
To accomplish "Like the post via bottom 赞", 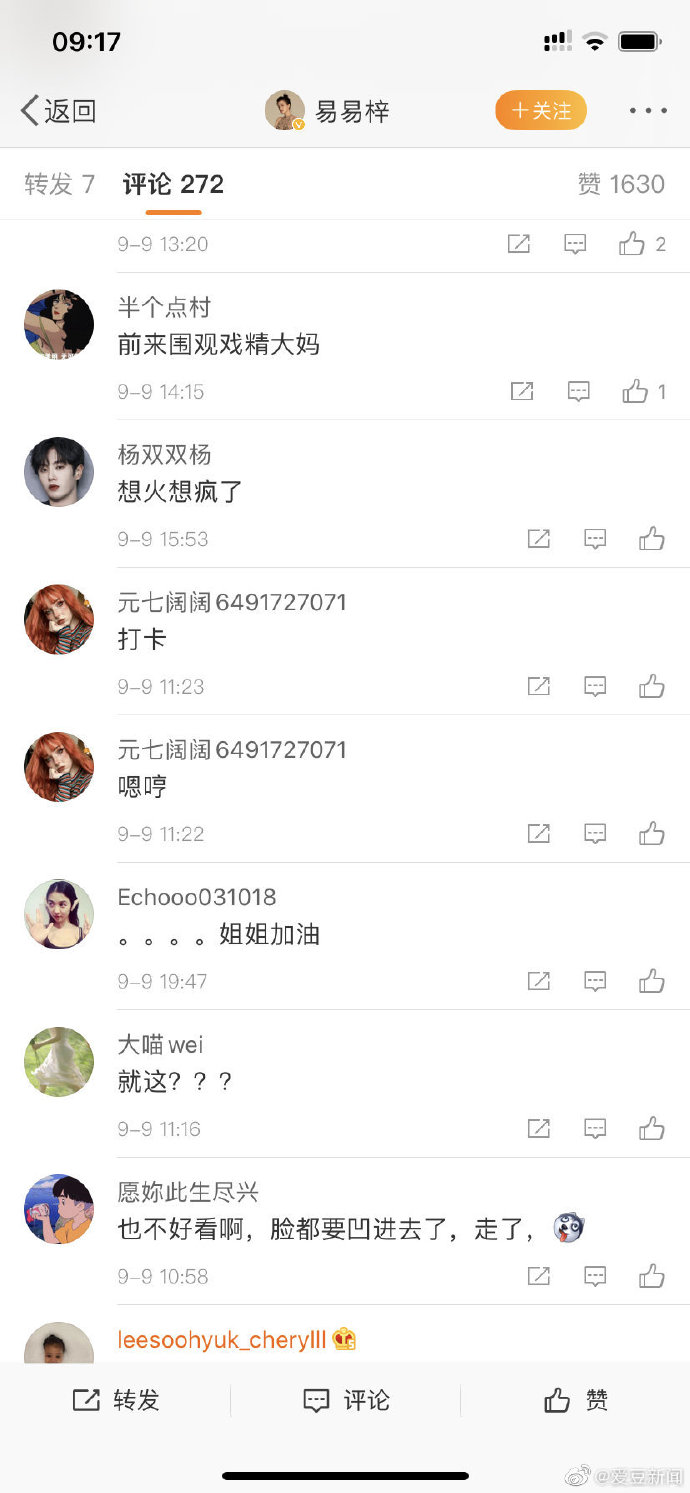I will point(575,1401).
